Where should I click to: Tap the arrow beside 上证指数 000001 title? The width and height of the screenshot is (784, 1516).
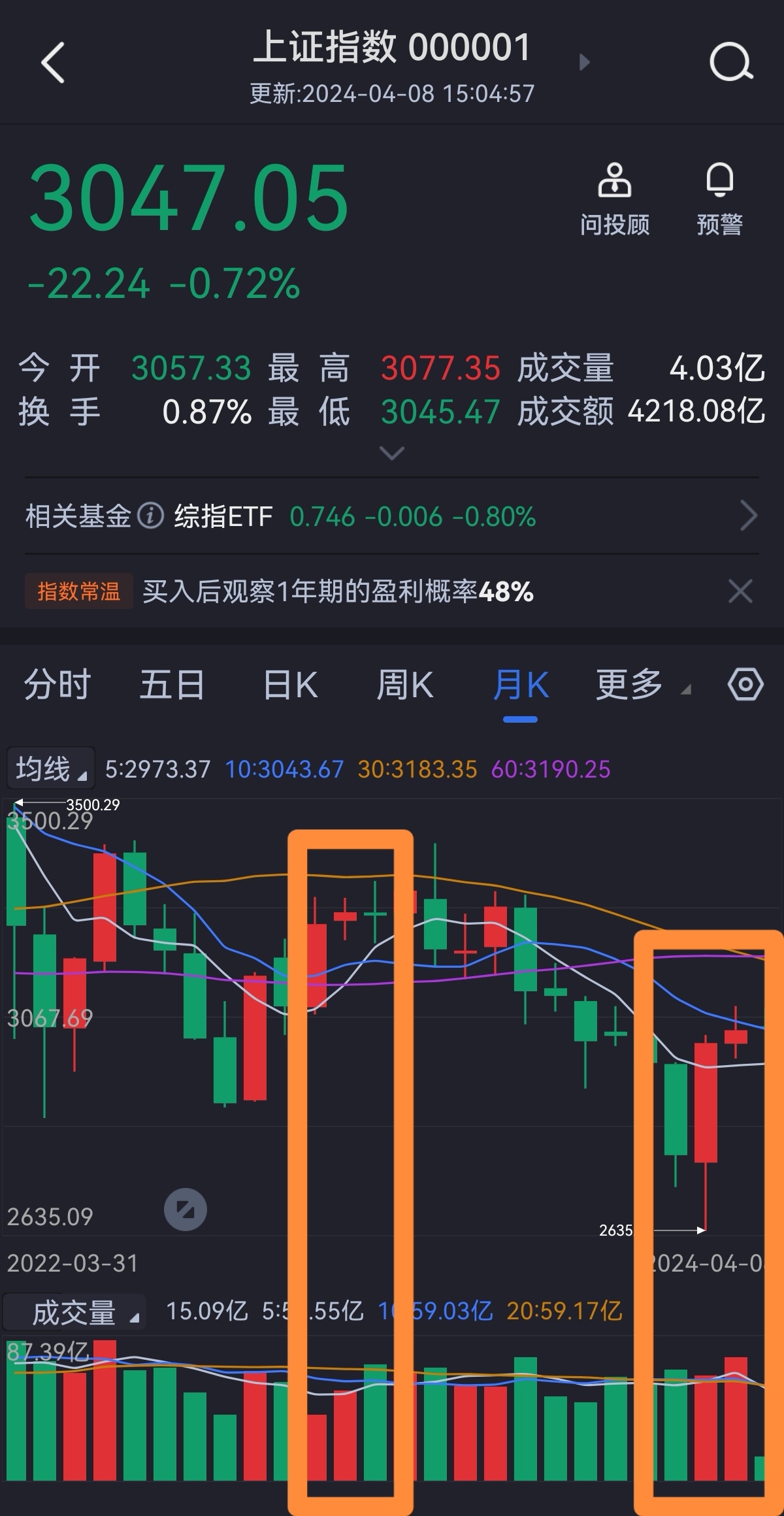click(x=583, y=62)
